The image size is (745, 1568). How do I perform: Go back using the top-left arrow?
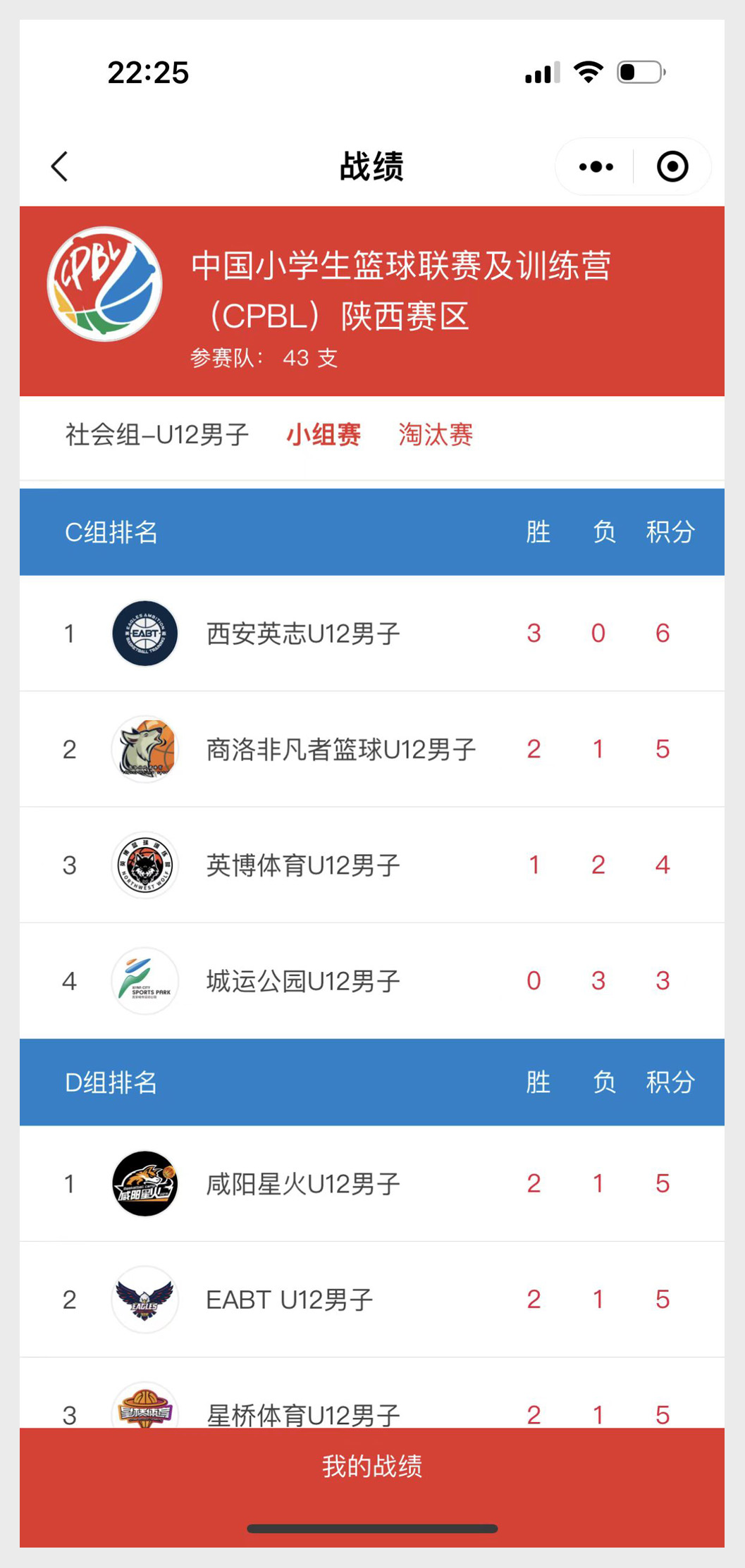pyautogui.click(x=60, y=167)
